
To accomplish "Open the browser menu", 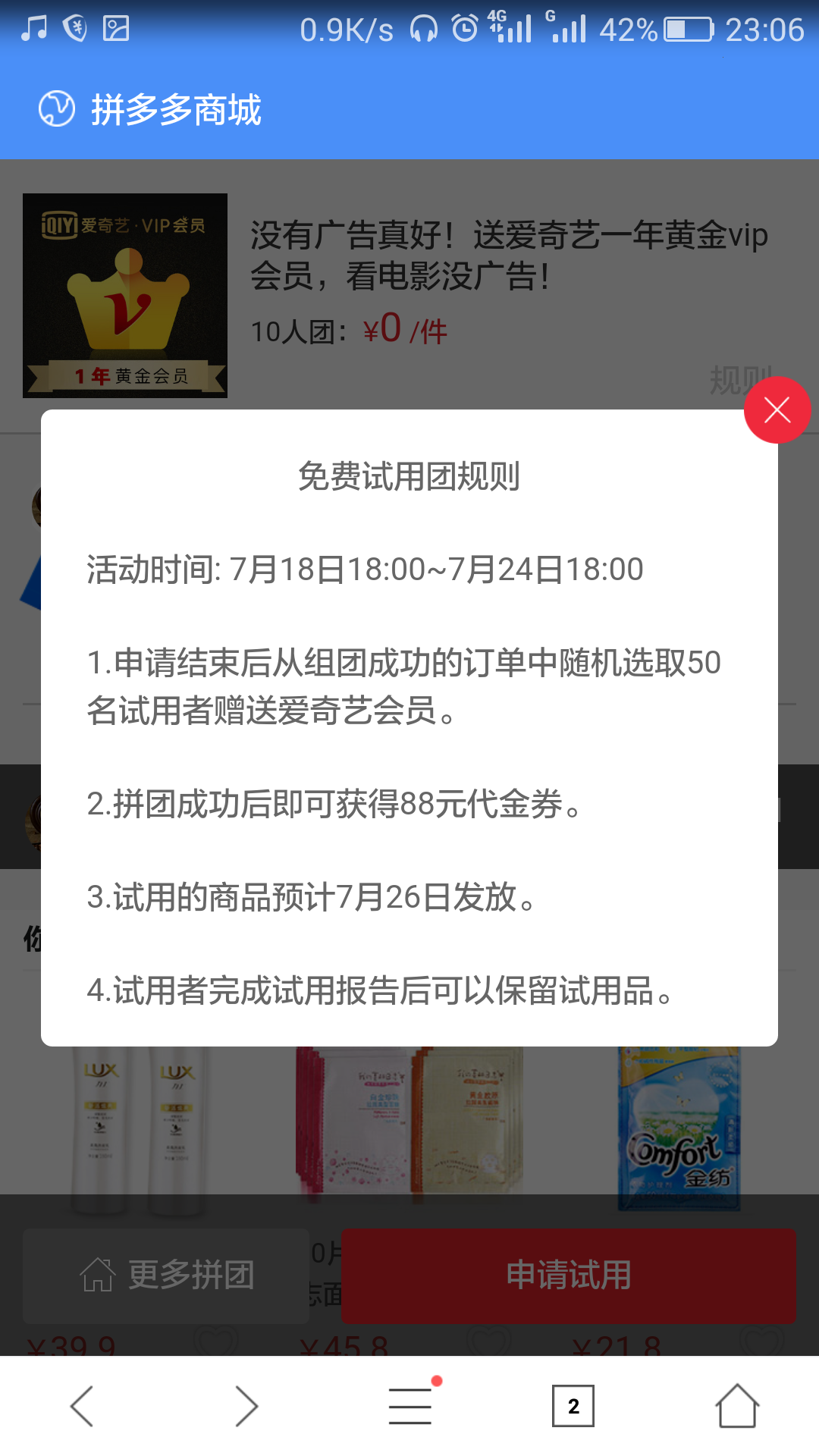I will click(x=410, y=1406).
